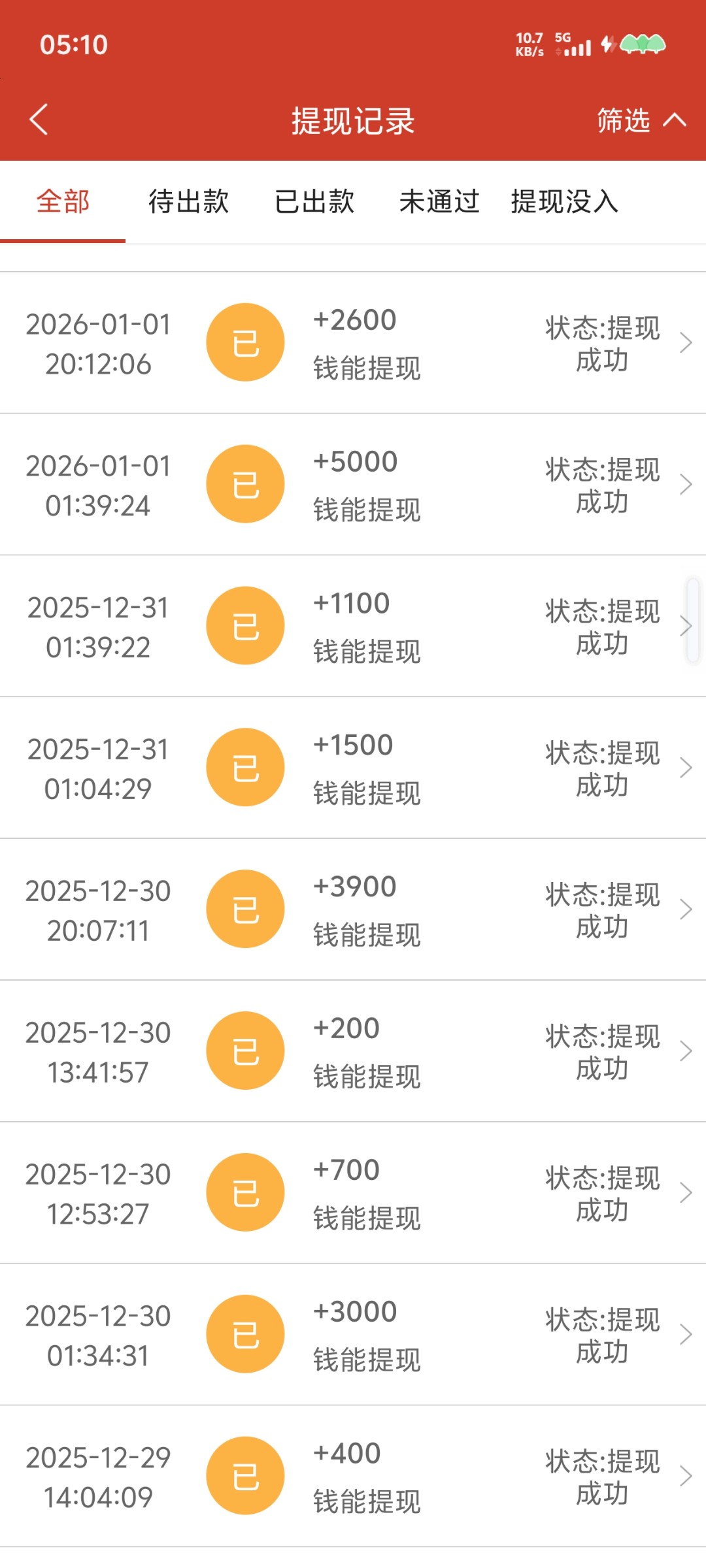Open the +200 withdrawal record

tap(353, 1051)
